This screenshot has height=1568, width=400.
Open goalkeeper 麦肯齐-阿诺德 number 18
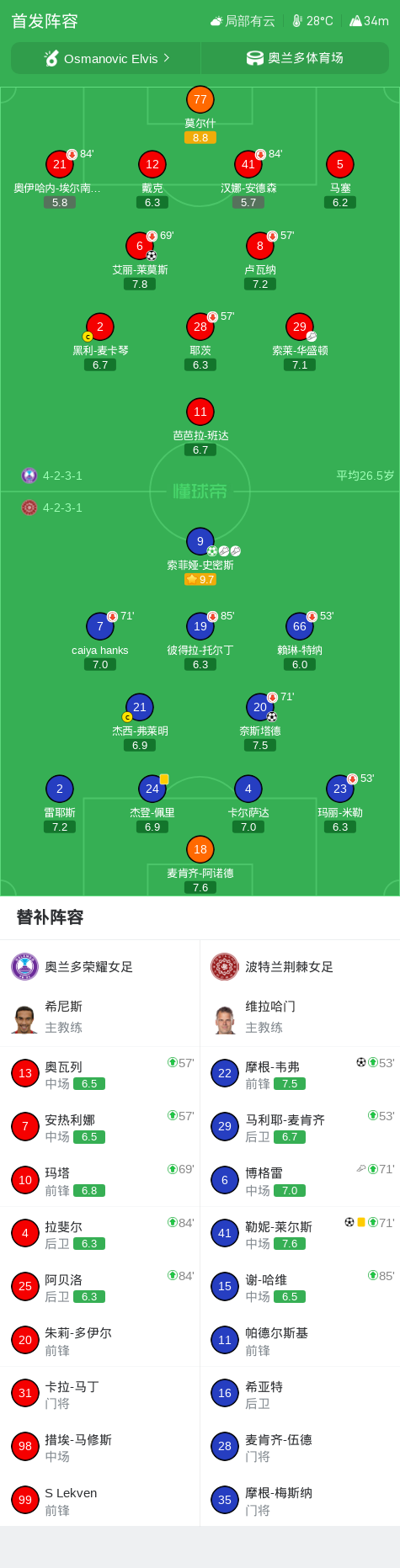click(200, 864)
